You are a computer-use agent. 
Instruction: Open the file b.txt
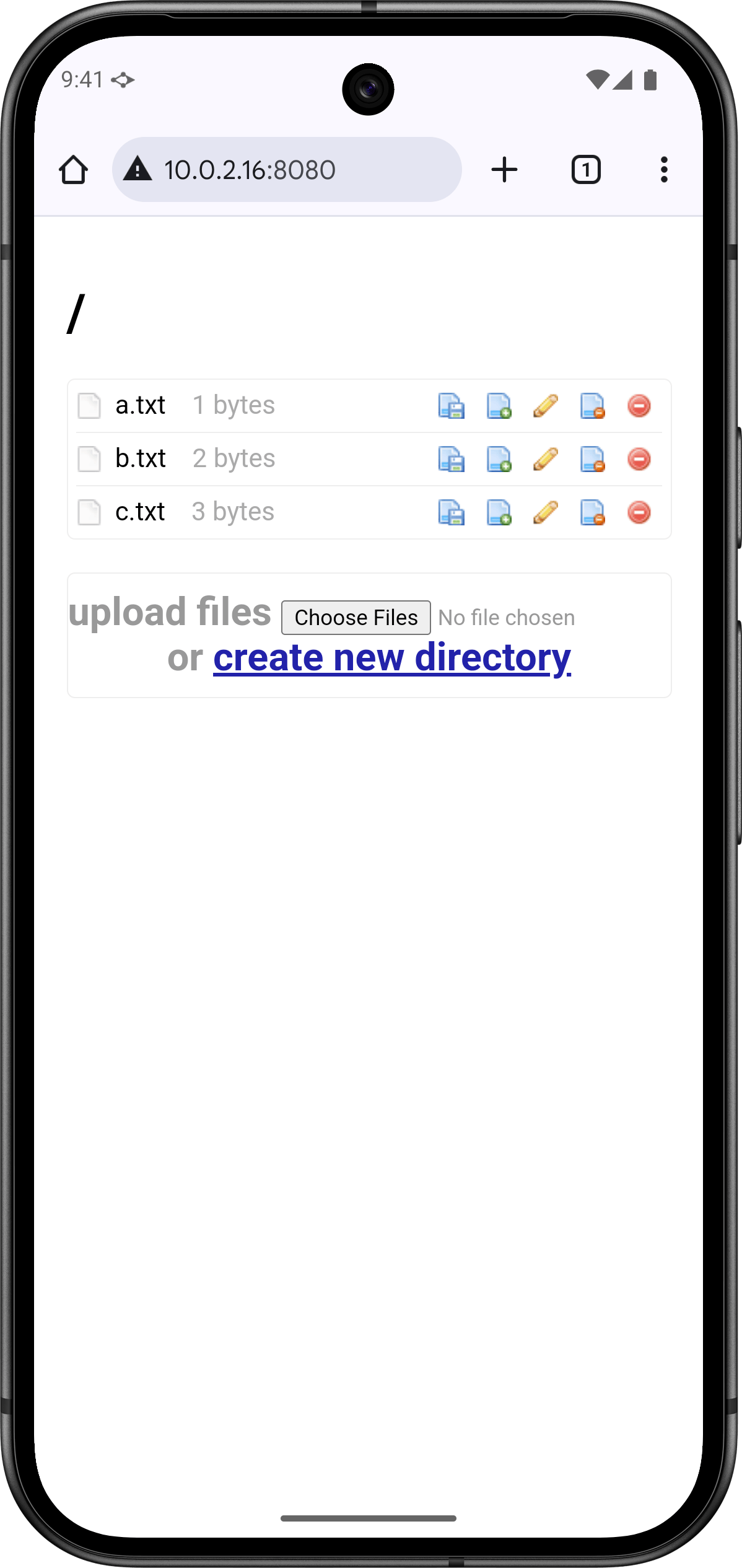coord(141,459)
